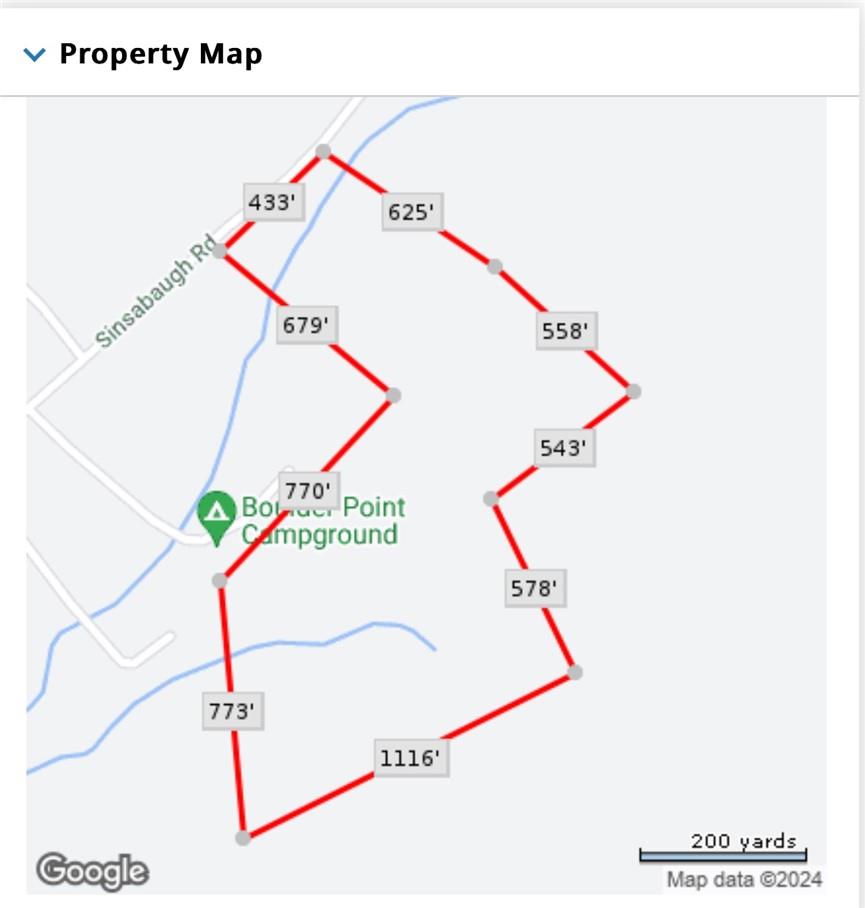
Task: Collapse the Property Map section
Action: 35,54
